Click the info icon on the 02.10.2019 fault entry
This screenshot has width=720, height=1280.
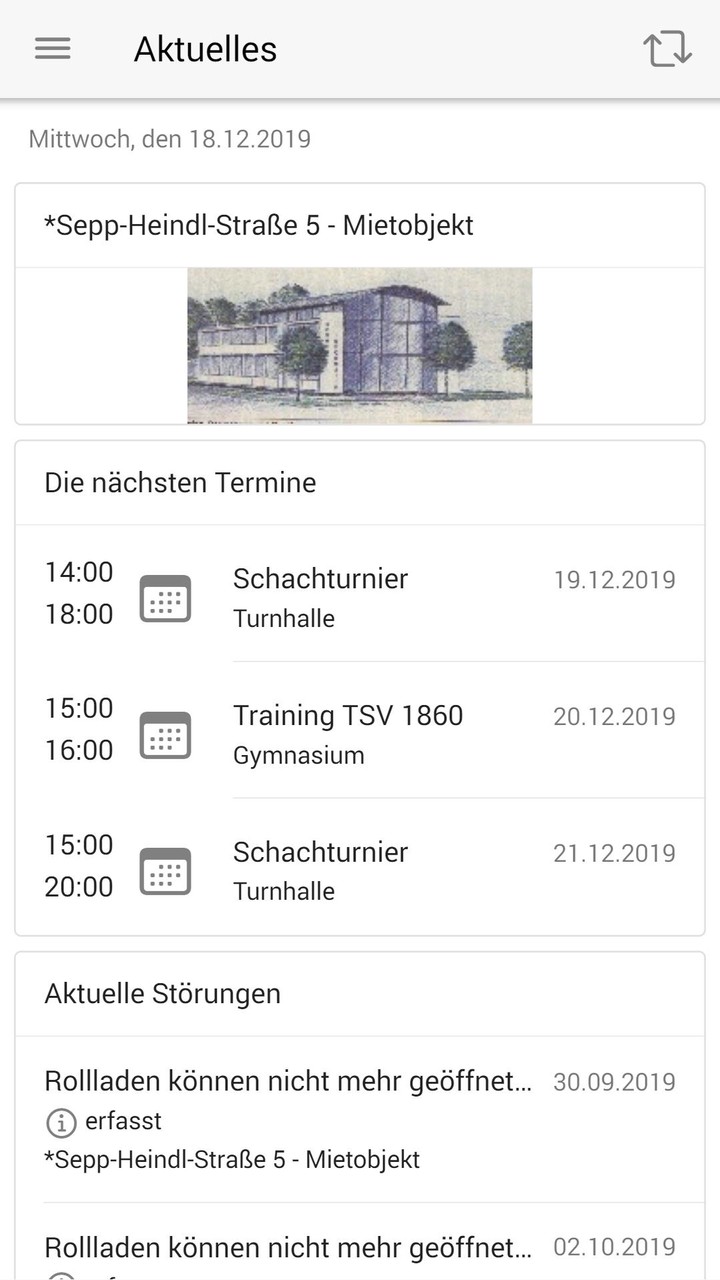pyautogui.click(x=61, y=1277)
